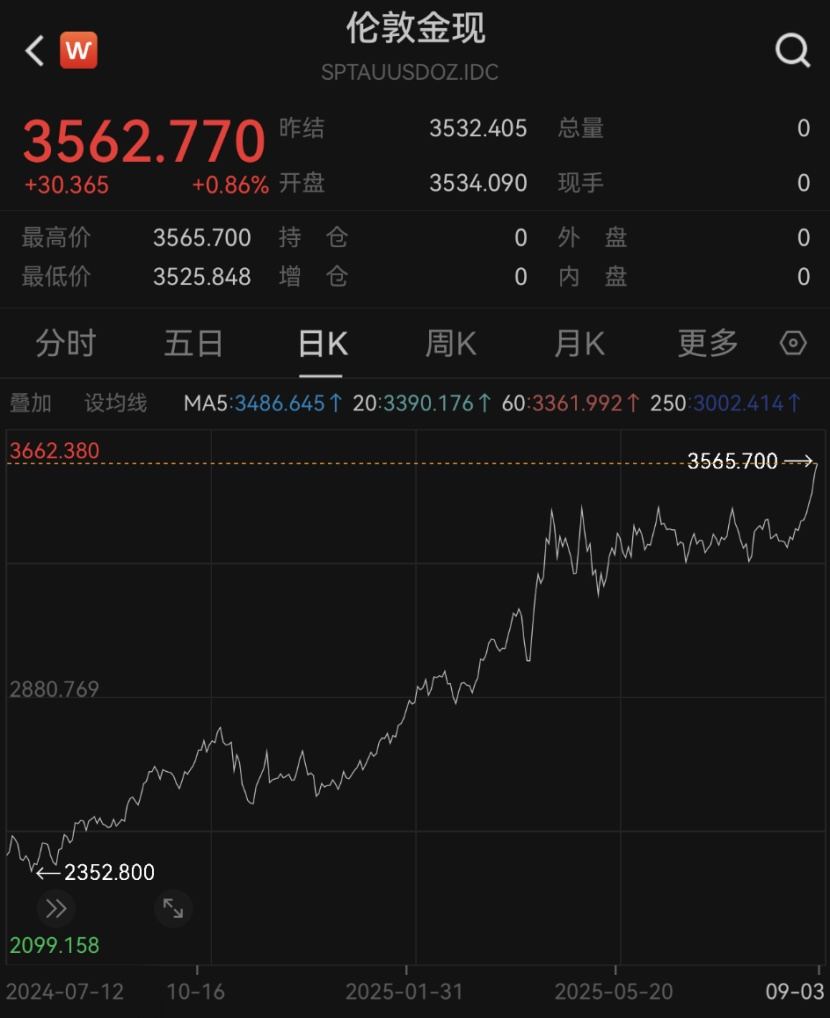Screen dimensions: 830x1018
Task: Tap the double-arrow chart shift button
Action: (56, 908)
